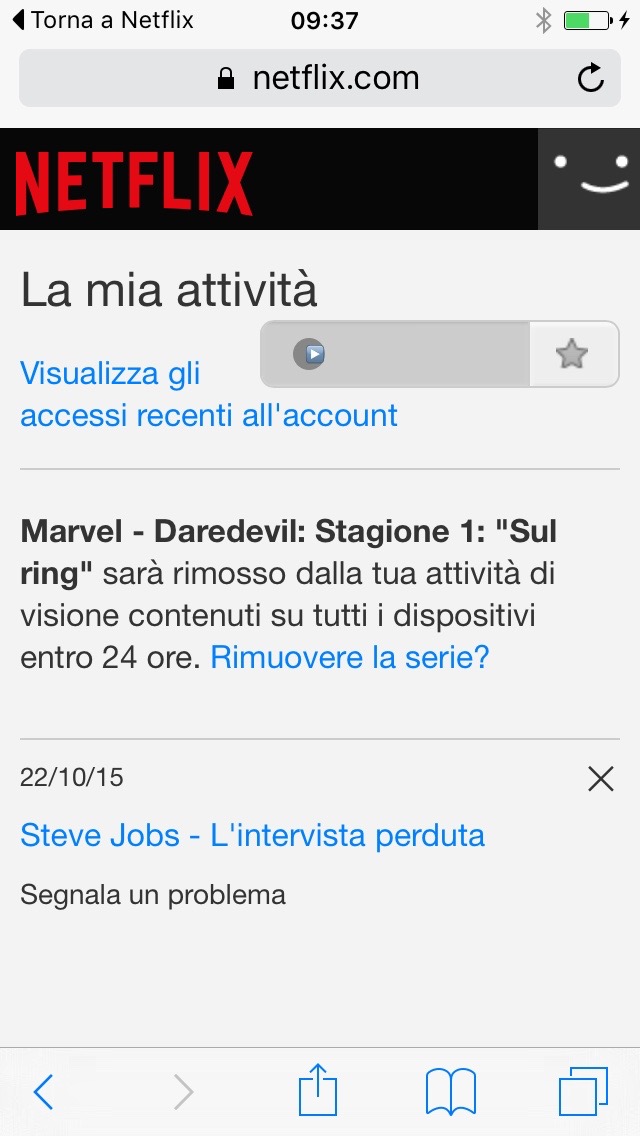
Task: Remove the 22/10/15 entry with X
Action: point(601,779)
